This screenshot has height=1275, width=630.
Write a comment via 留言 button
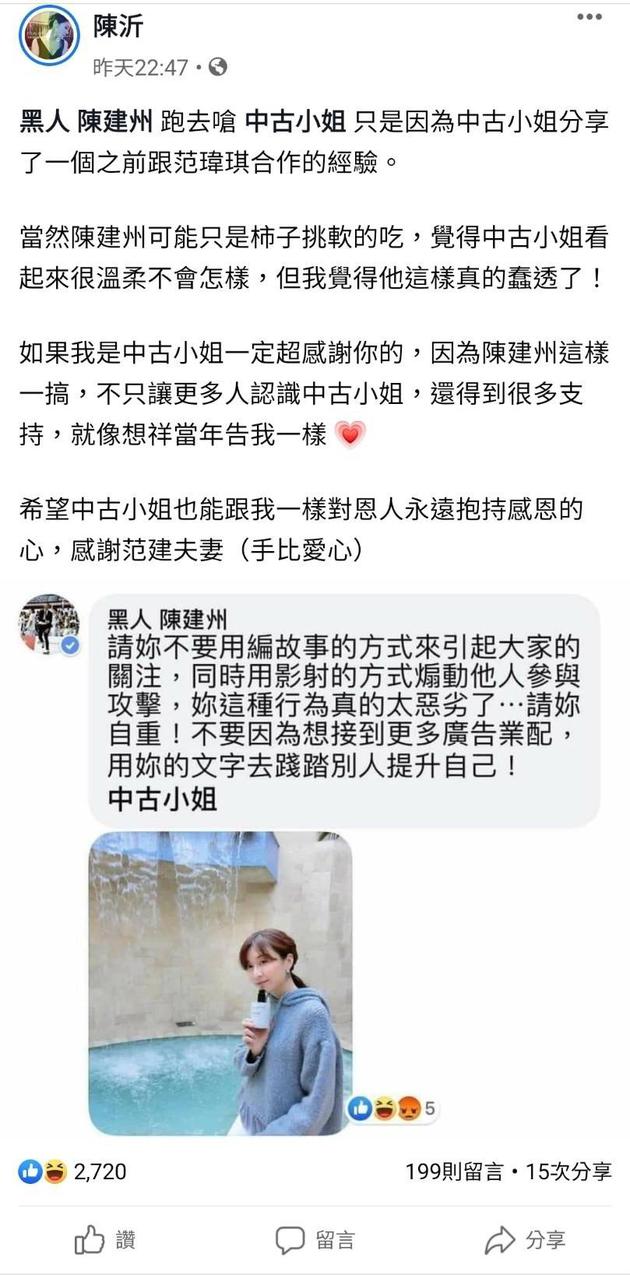coord(315,1240)
